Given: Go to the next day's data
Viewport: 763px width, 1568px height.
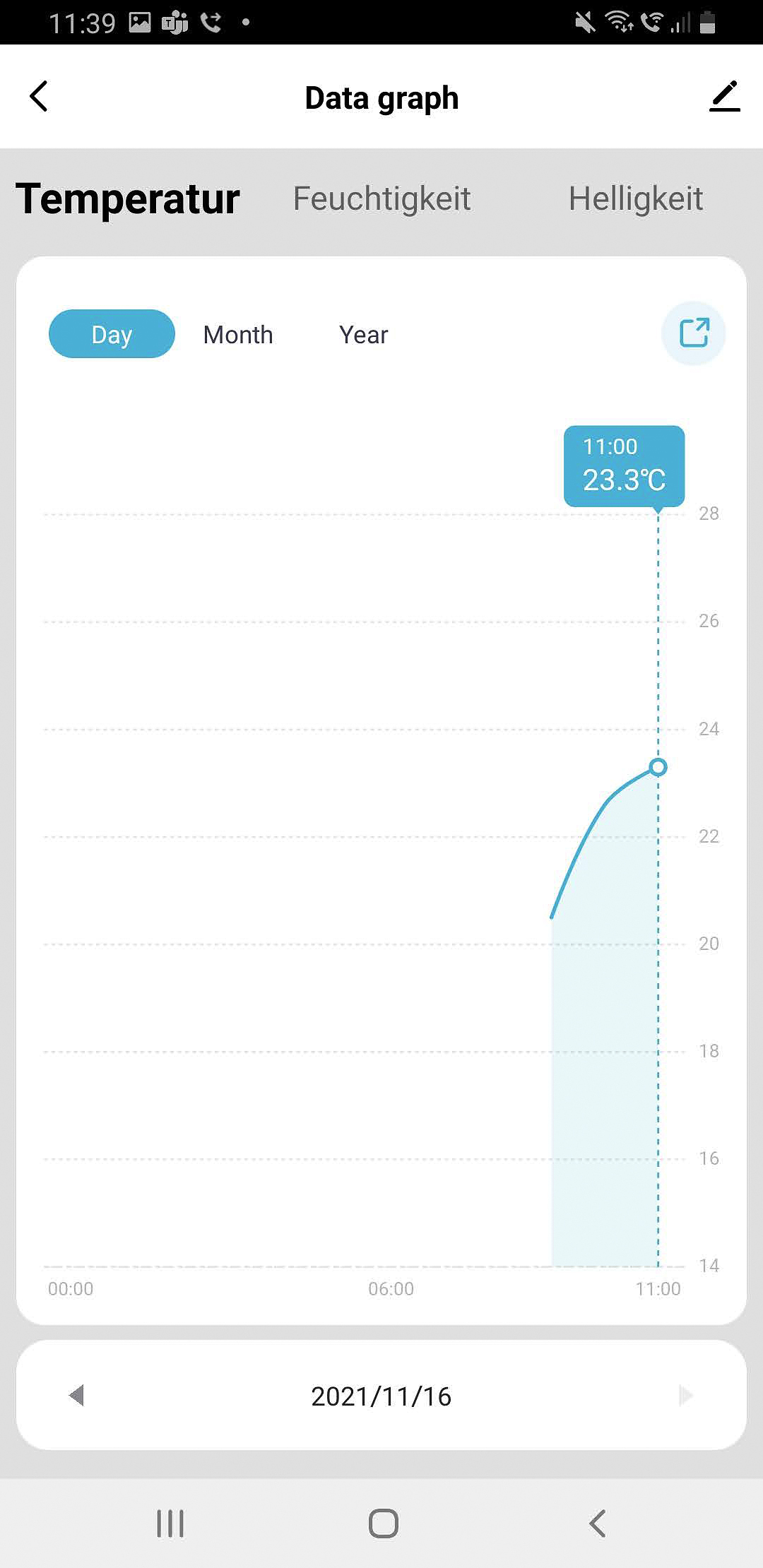Looking at the screenshot, I should tap(685, 1395).
